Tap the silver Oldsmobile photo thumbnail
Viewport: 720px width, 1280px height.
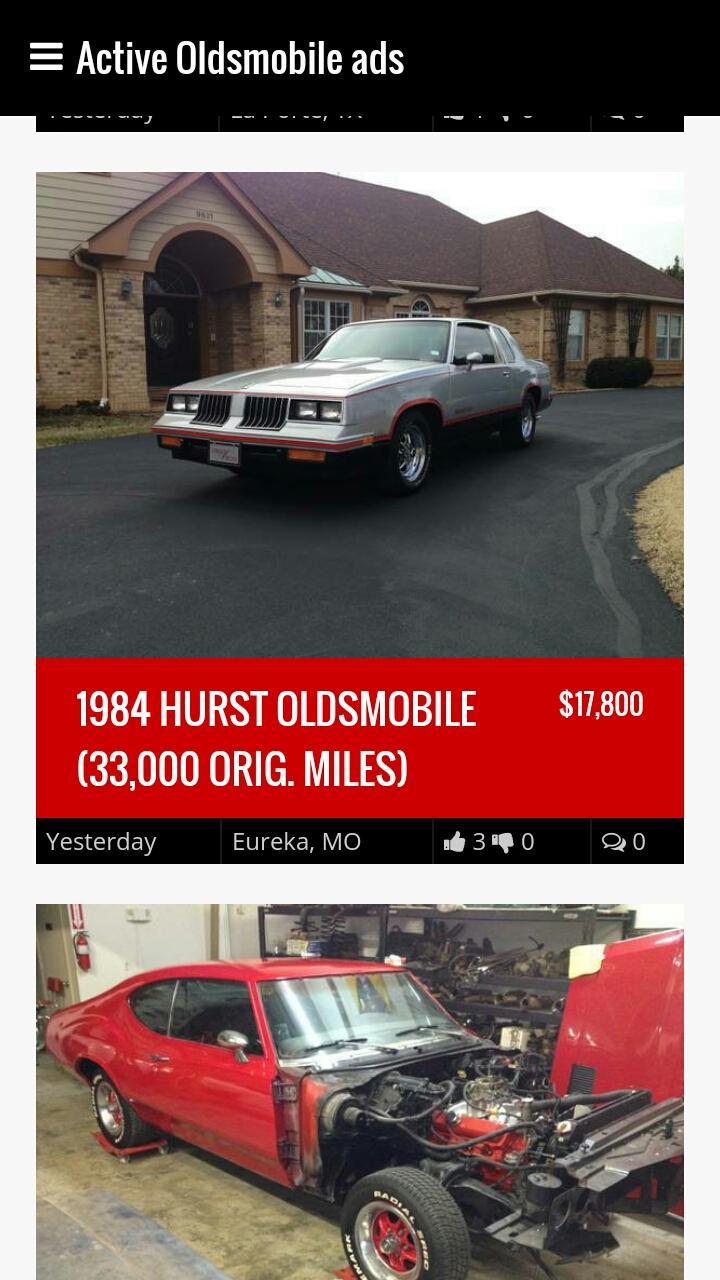[x=360, y=415]
